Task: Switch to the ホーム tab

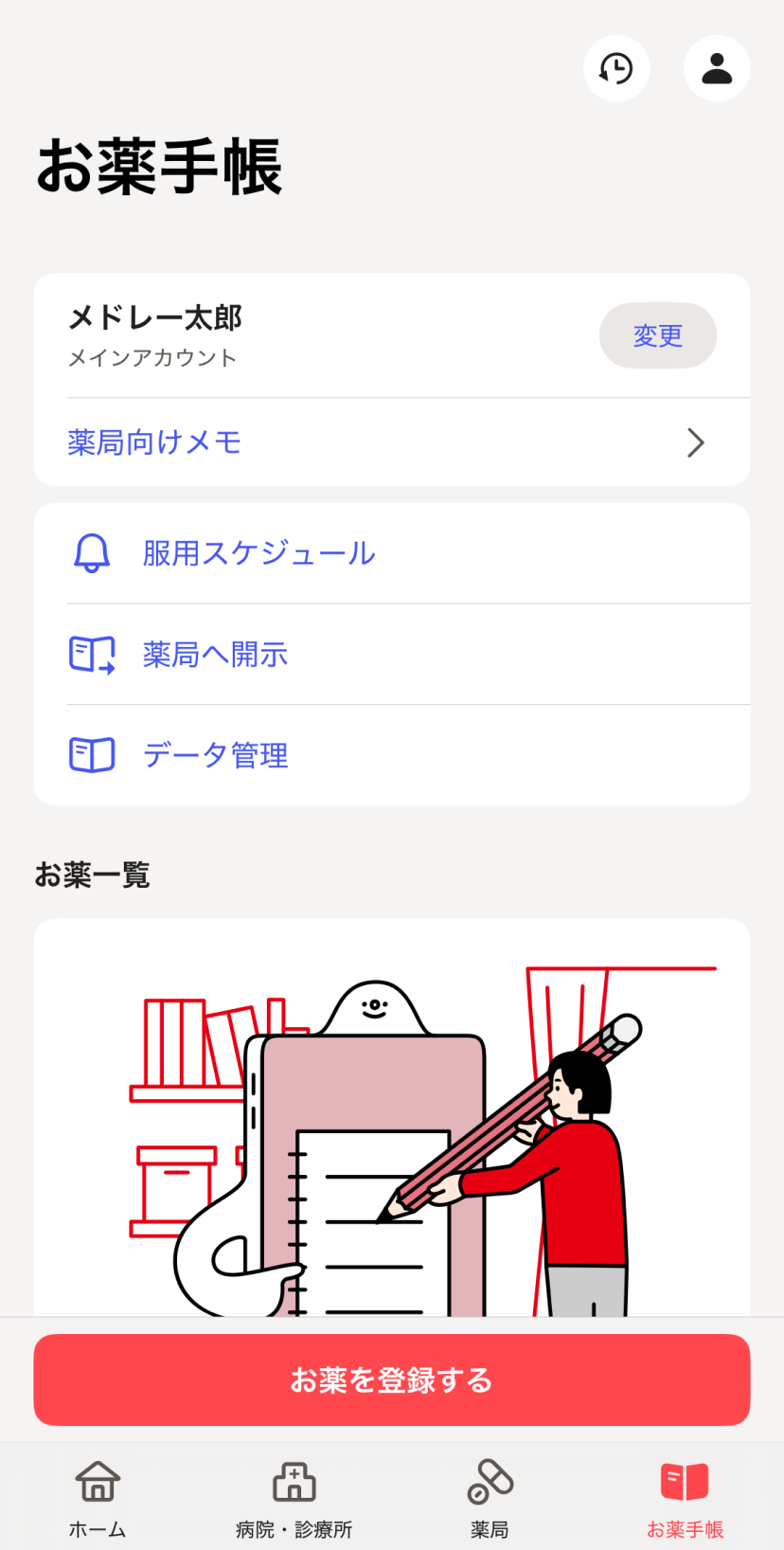Action: (98, 1497)
